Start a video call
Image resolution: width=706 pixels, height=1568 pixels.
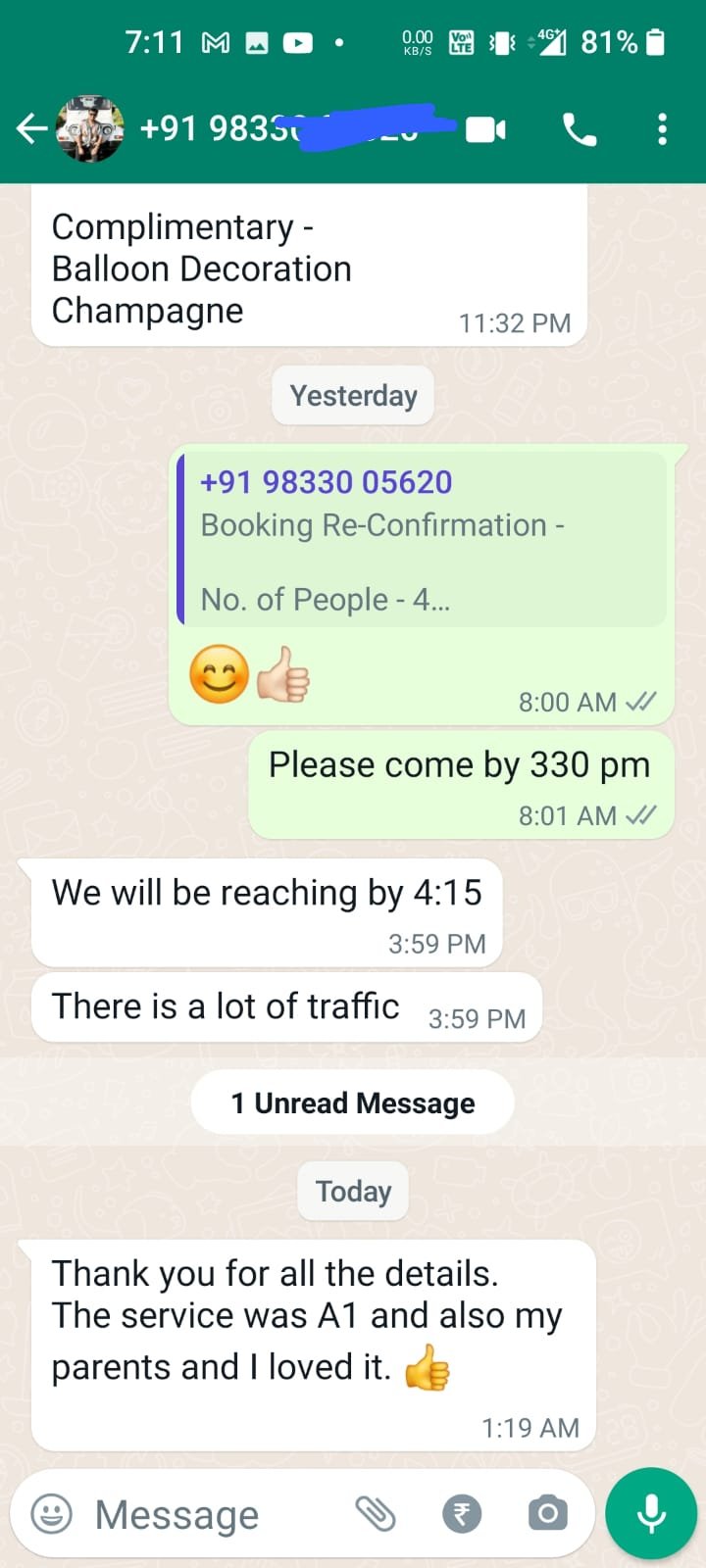tap(485, 129)
